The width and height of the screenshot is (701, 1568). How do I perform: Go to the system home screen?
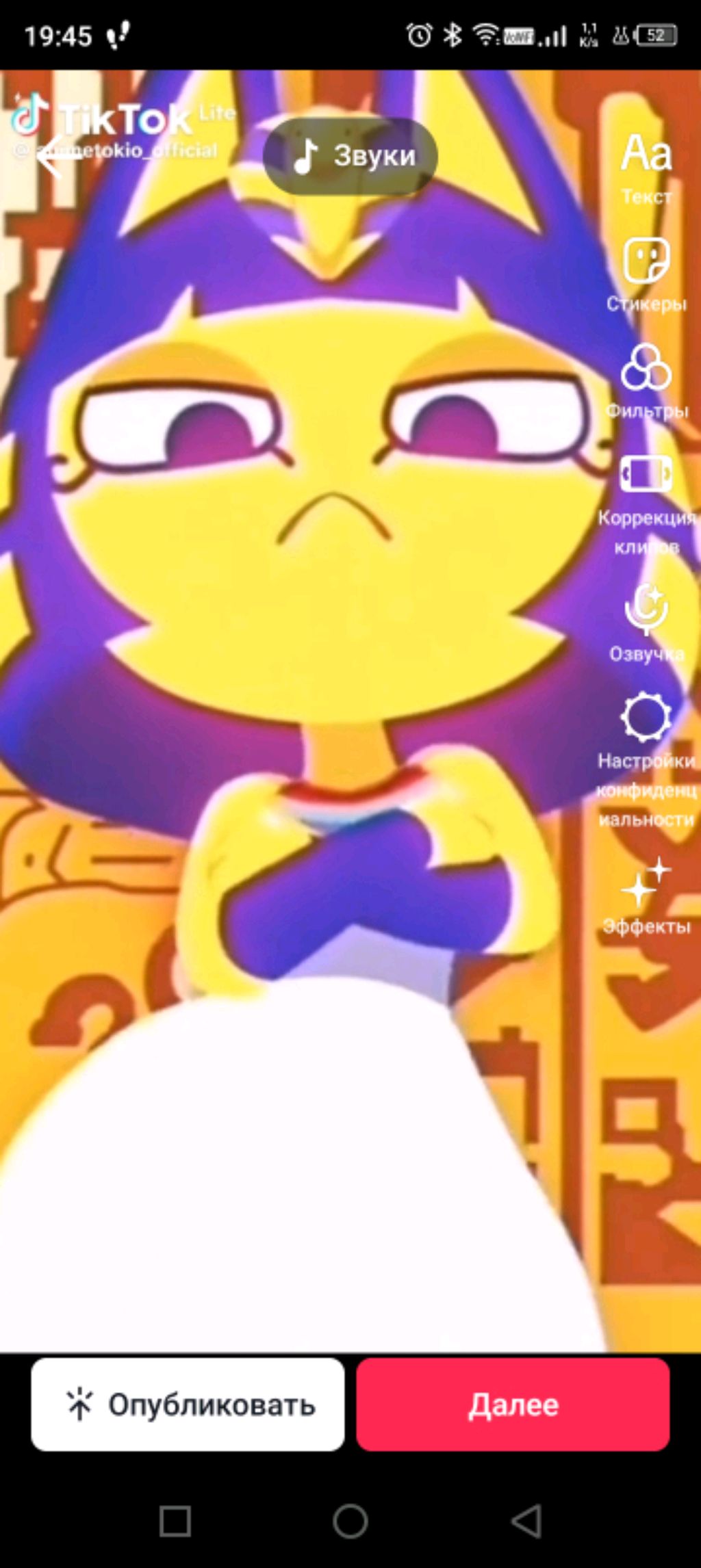tap(350, 1521)
